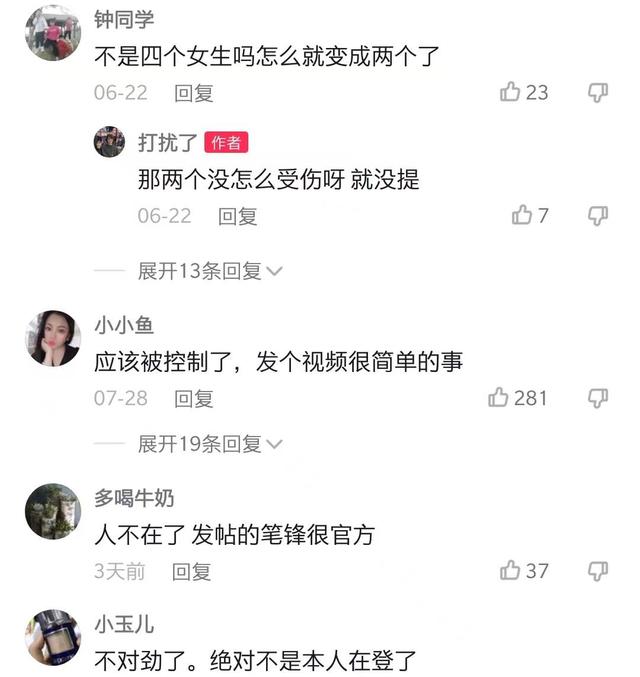The width and height of the screenshot is (640, 677).
Task: Dislike 钟同学's comment
Action: point(598,92)
